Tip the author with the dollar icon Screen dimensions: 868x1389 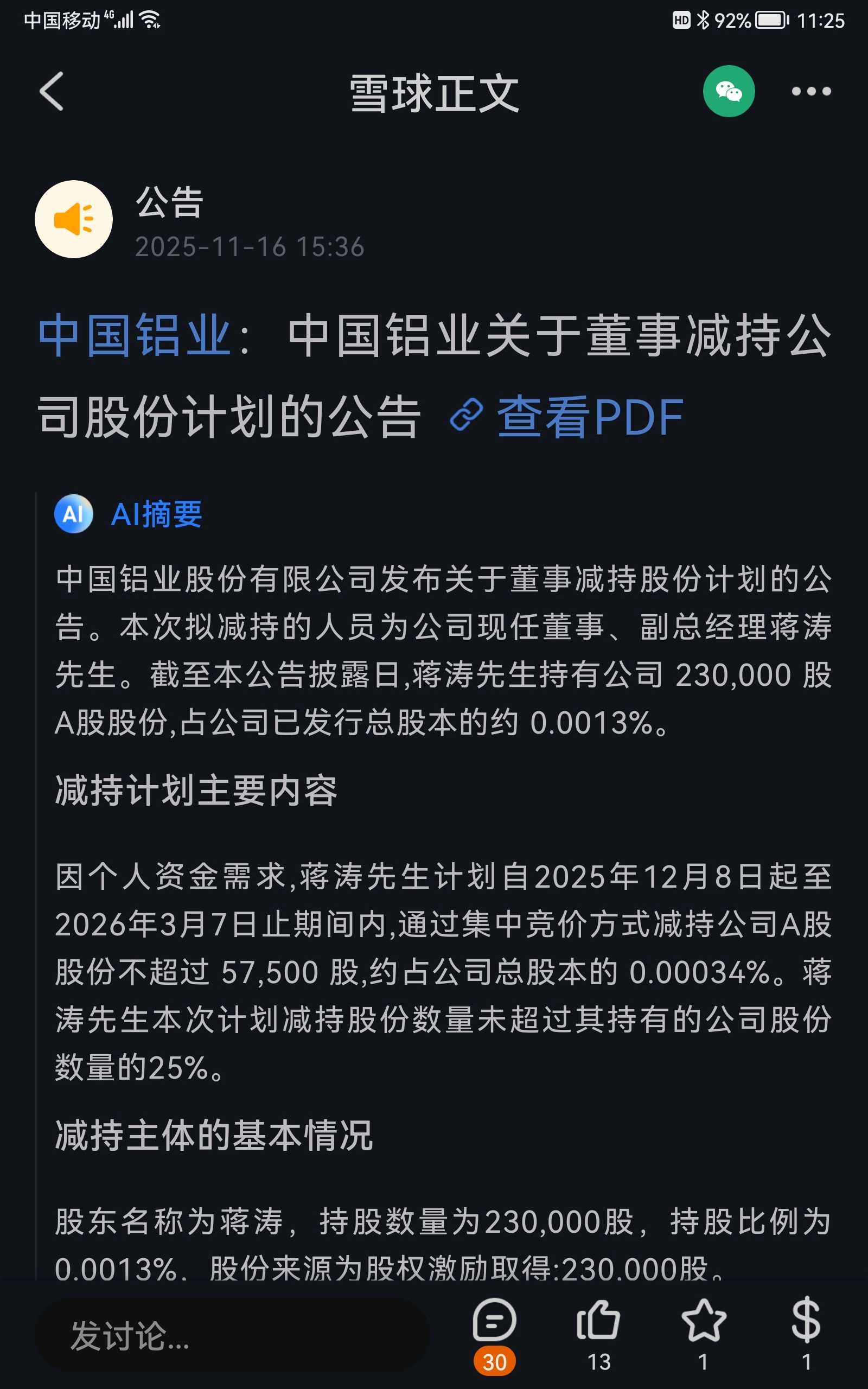806,1335
